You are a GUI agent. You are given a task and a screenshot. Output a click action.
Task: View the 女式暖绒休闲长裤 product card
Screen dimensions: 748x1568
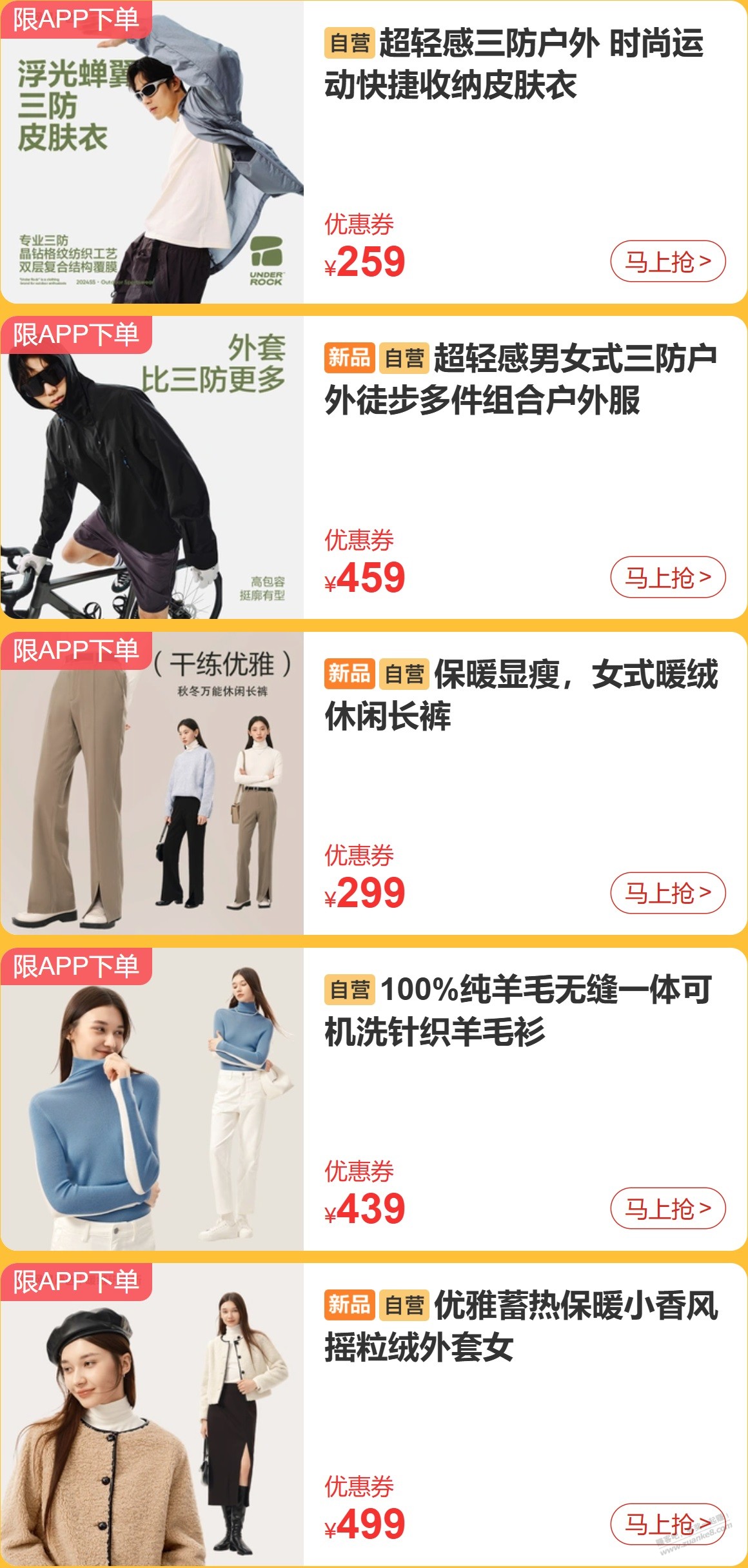tap(520, 695)
